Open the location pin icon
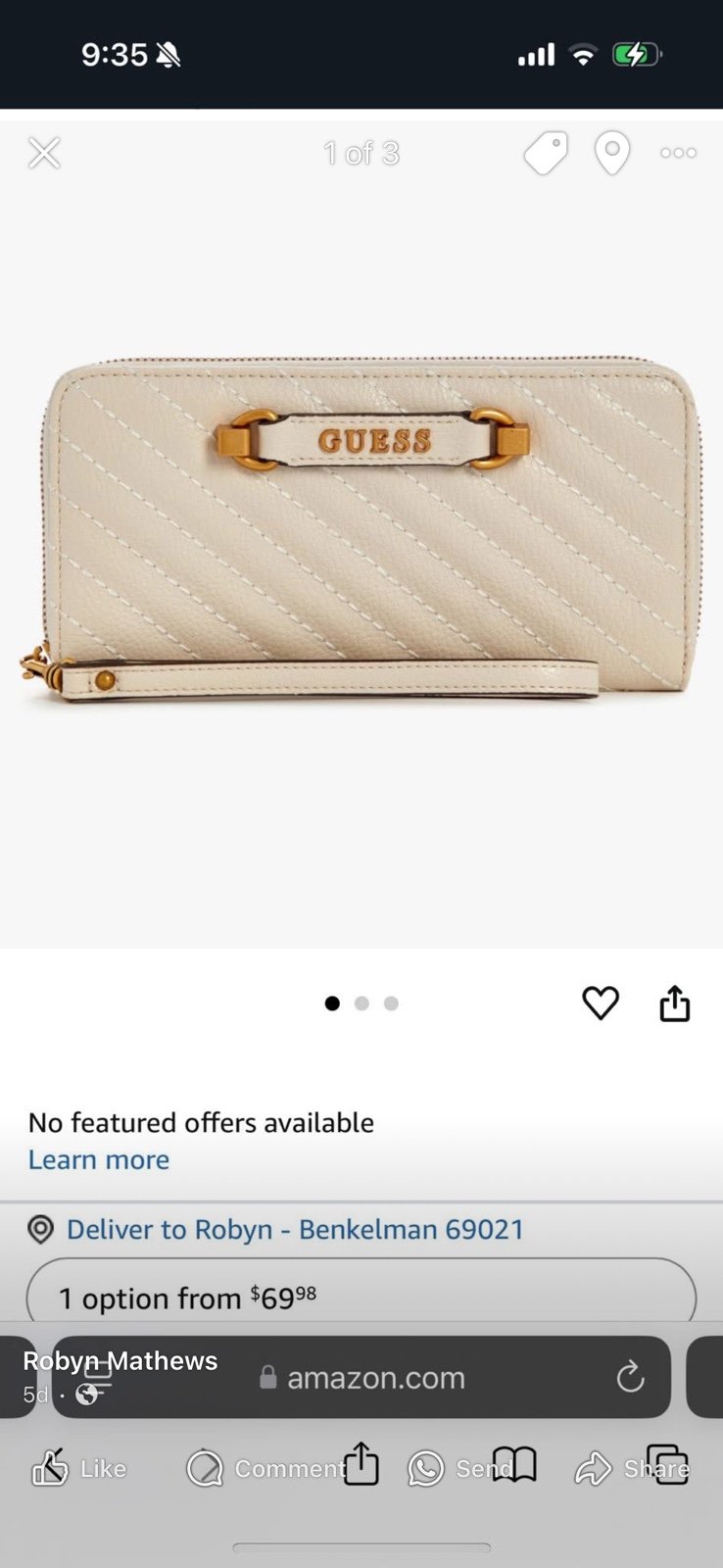The height and width of the screenshot is (1568, 723). click(x=612, y=154)
